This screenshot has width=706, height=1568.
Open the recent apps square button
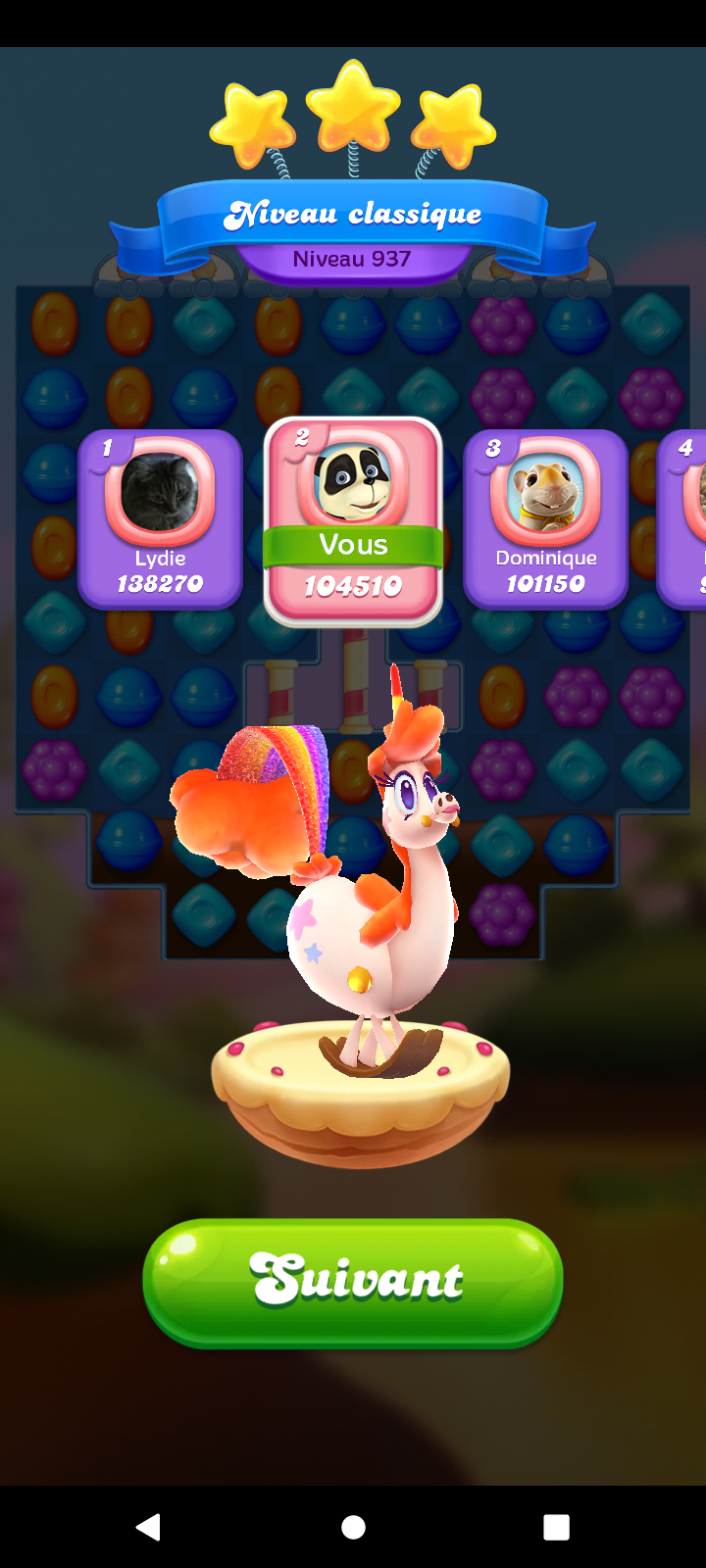[556, 1527]
